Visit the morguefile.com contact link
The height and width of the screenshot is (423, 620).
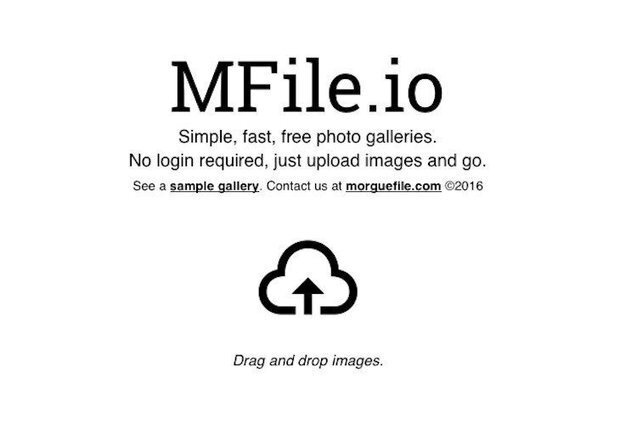(x=393, y=186)
